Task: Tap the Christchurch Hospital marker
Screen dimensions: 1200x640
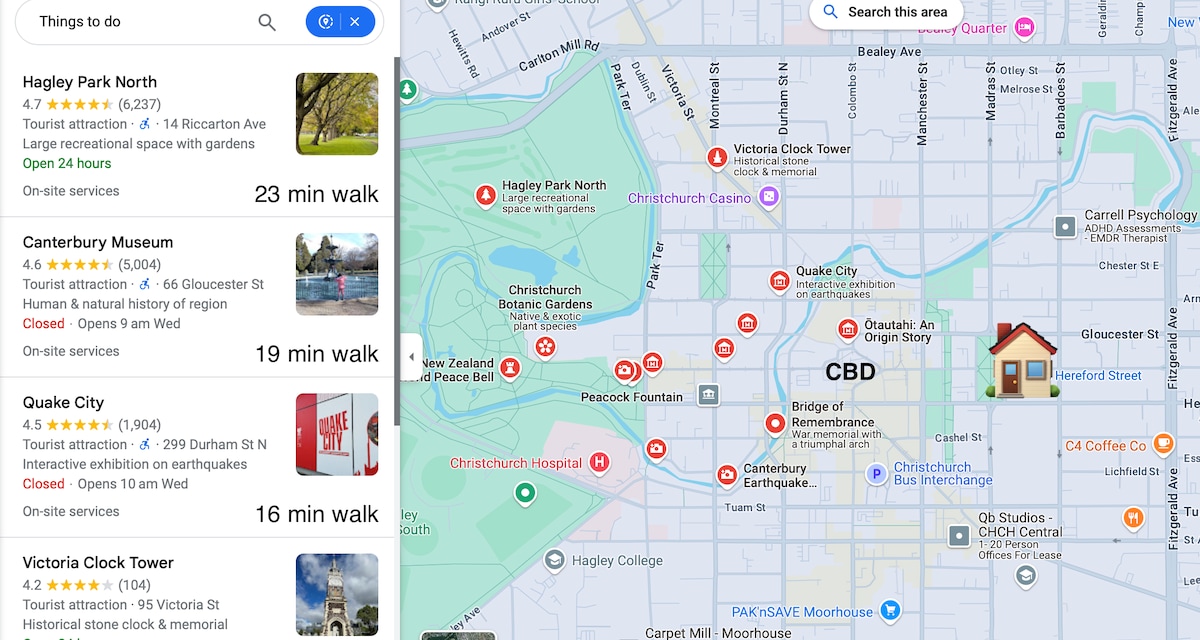Action: pos(599,462)
